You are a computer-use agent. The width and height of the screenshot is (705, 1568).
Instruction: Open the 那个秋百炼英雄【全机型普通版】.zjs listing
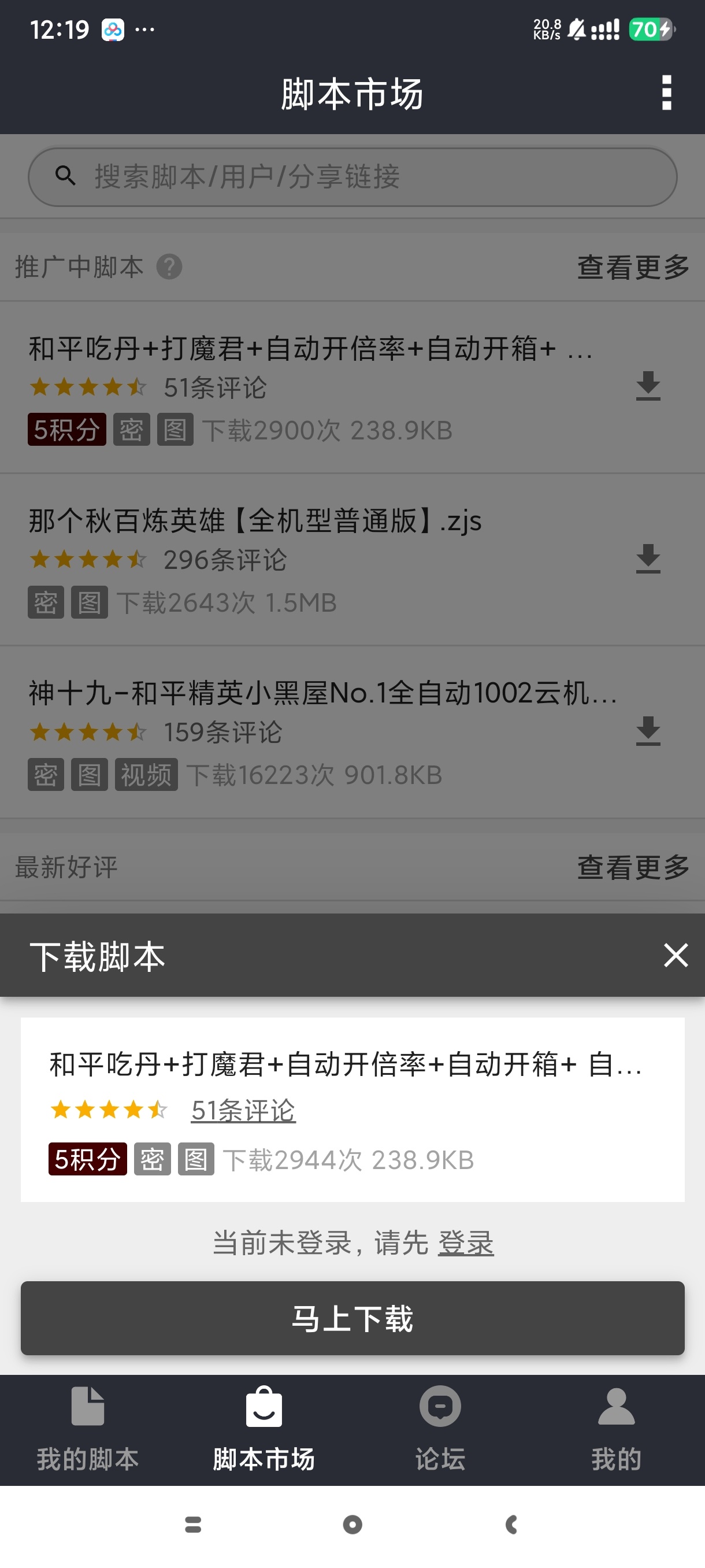coord(255,522)
